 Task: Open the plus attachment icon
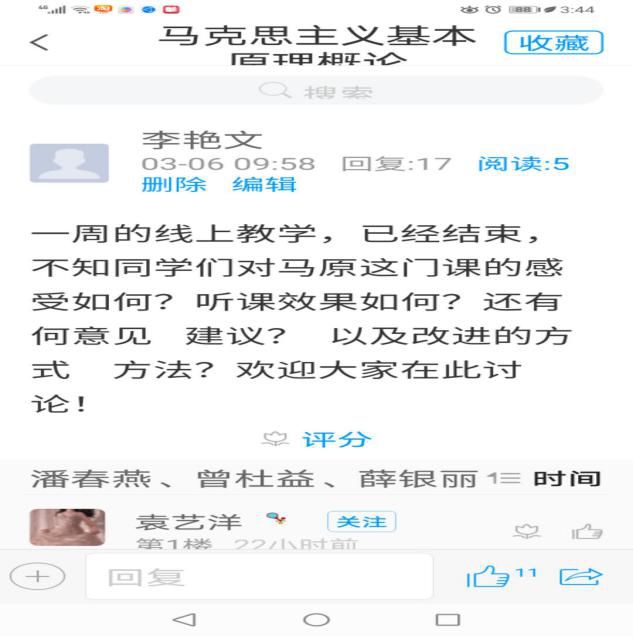pyautogui.click(x=37, y=576)
